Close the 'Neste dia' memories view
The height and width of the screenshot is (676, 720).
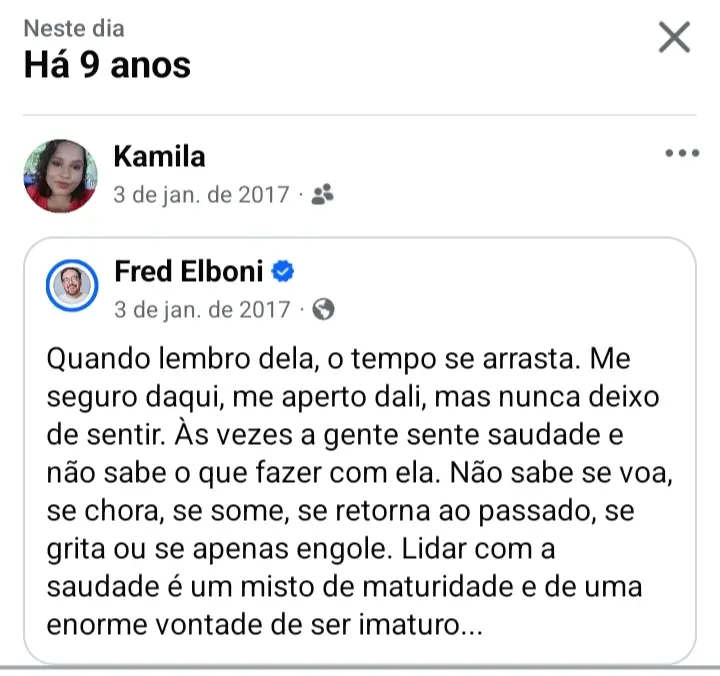coord(675,38)
